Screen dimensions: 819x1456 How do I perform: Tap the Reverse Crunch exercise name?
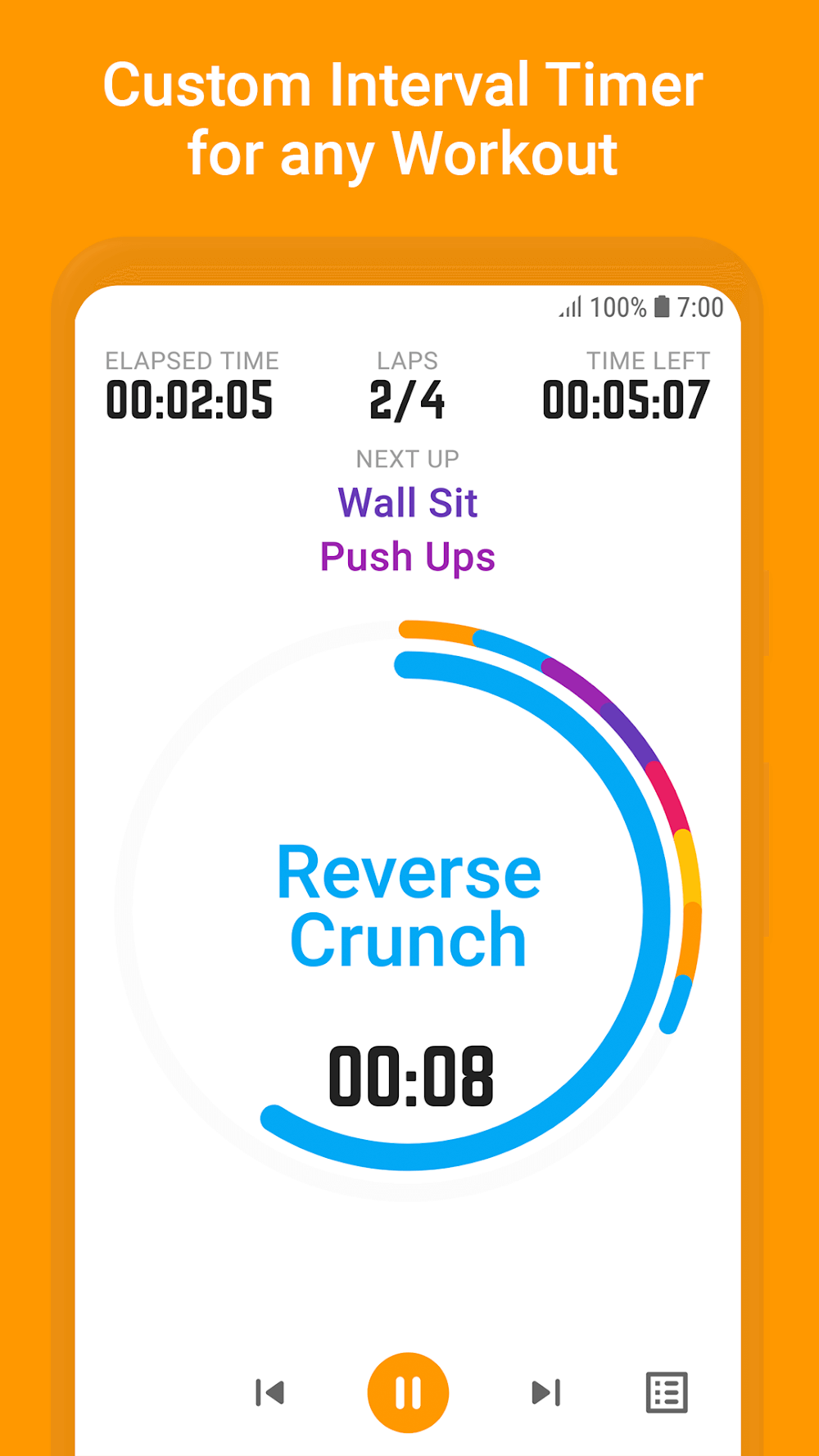[407, 901]
